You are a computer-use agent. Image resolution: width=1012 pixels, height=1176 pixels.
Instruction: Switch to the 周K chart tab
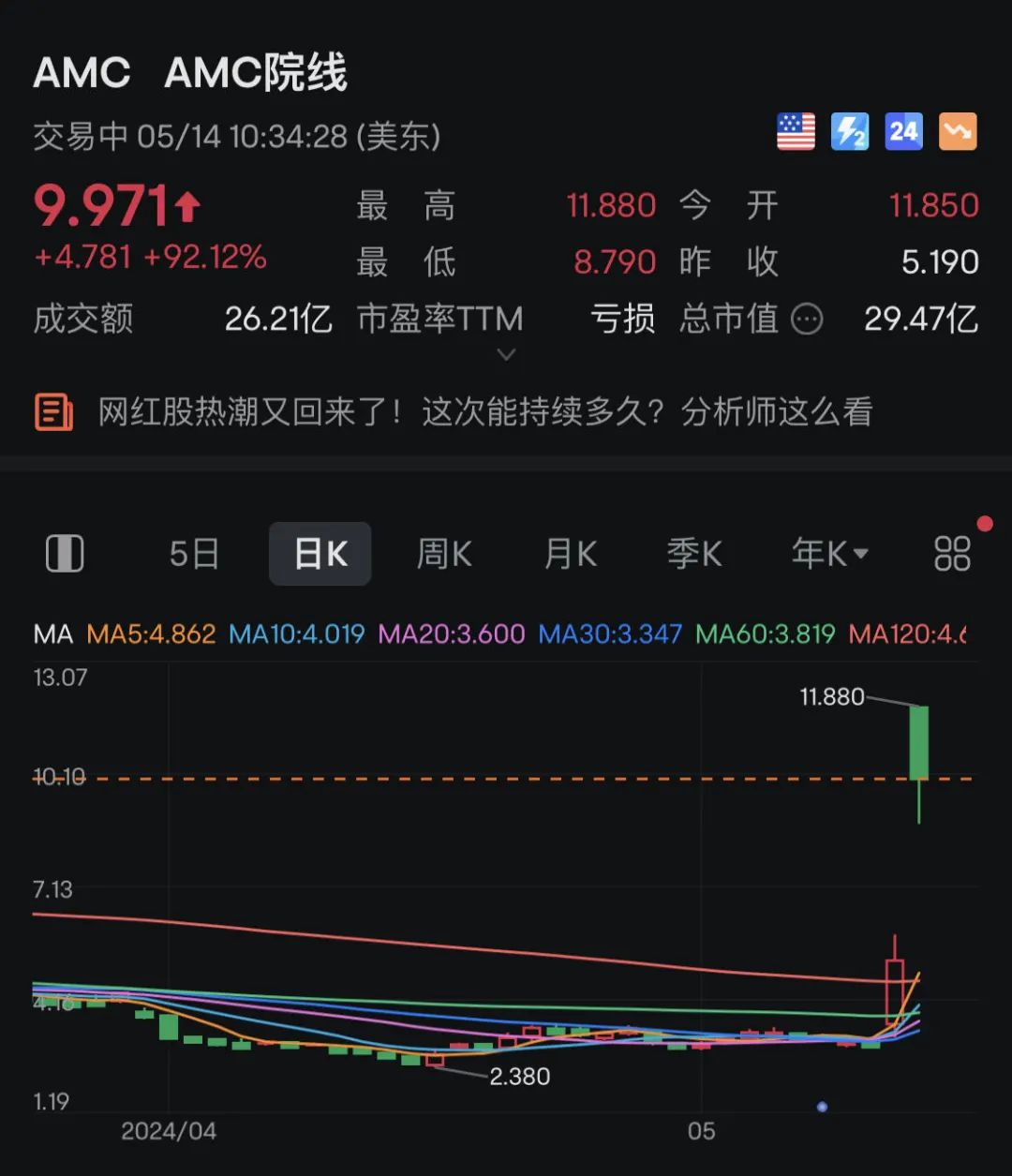coord(444,554)
